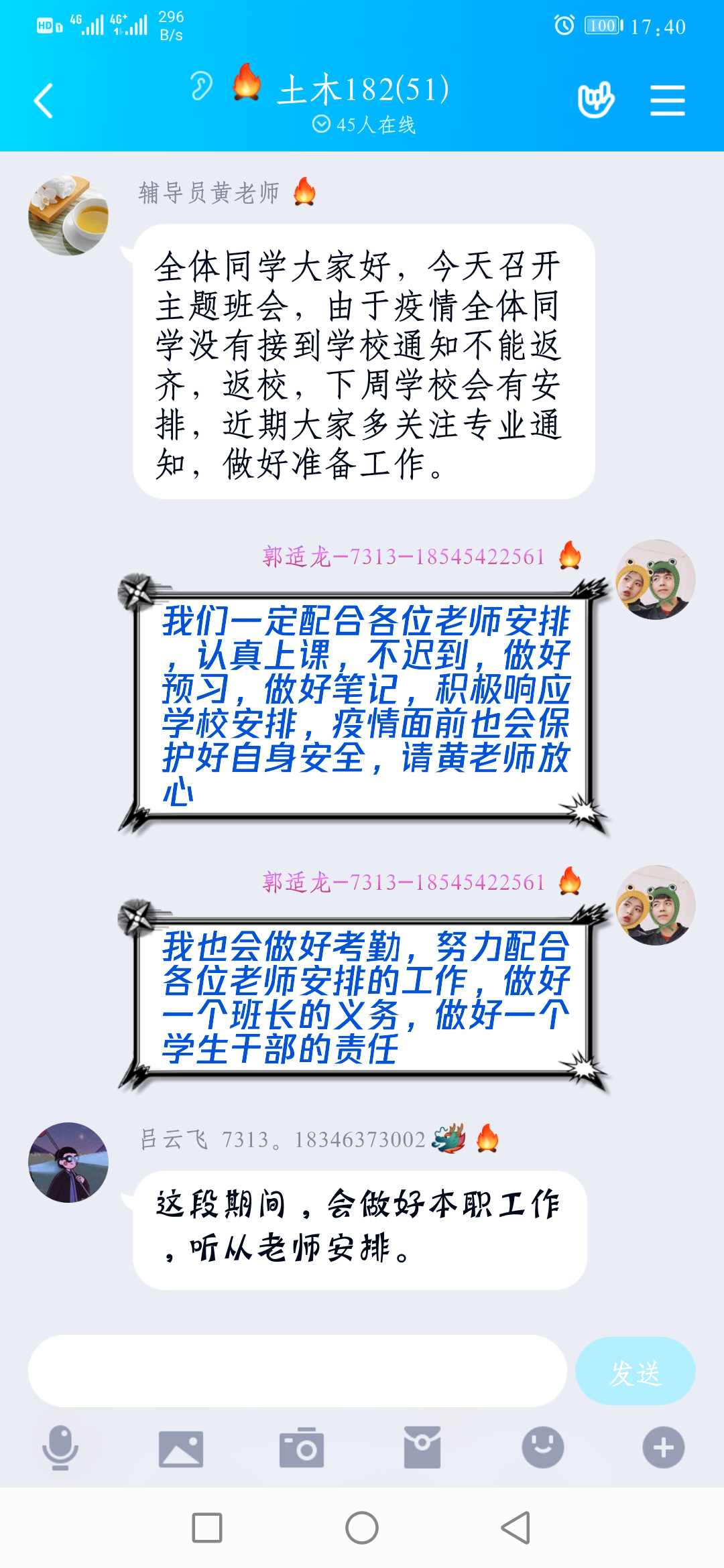The height and width of the screenshot is (1568, 724).
Task: Tap the message input field
Action: (298, 1370)
